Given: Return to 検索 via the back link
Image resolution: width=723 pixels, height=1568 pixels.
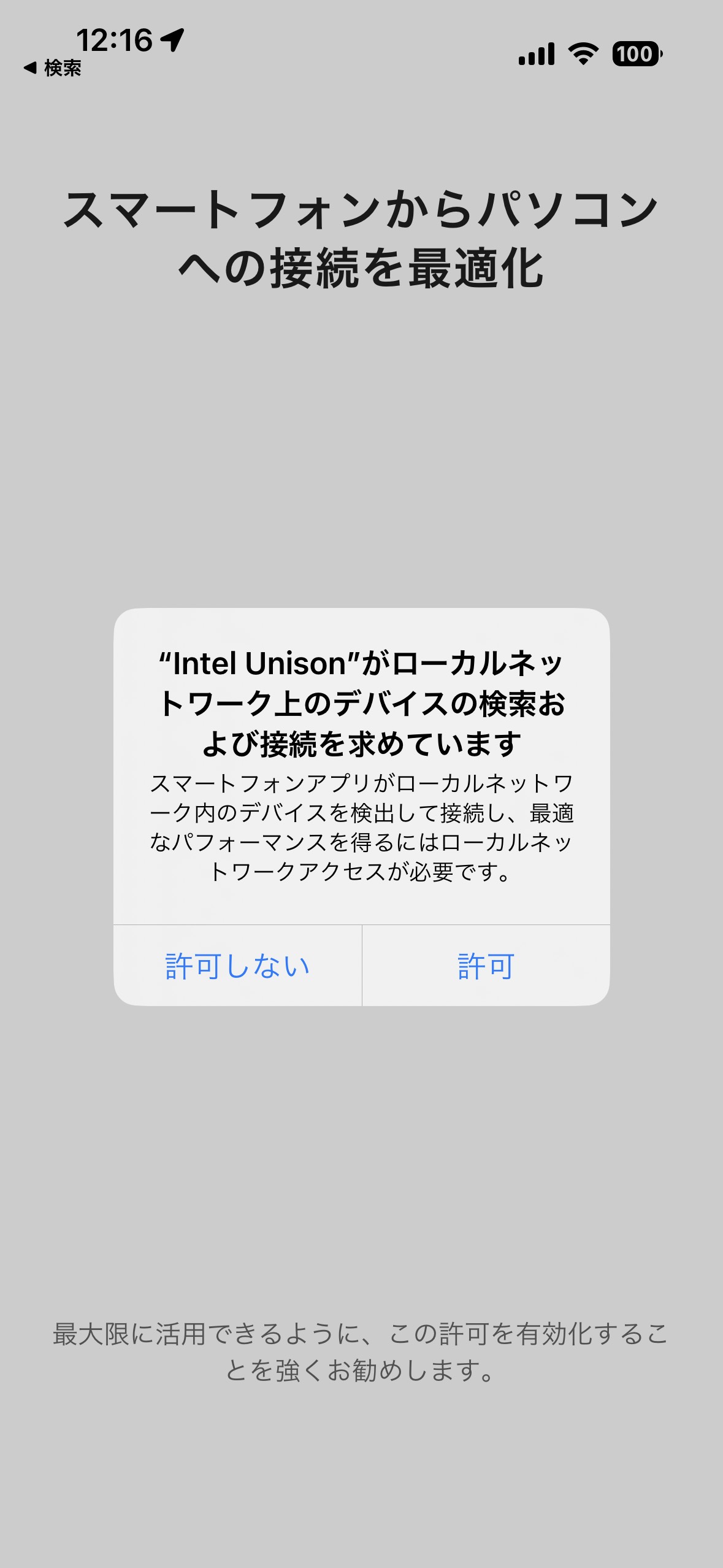Looking at the screenshot, I should tap(53, 68).
